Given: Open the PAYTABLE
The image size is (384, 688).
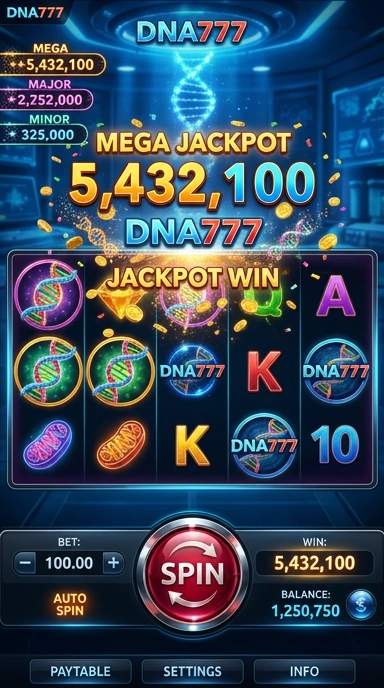Looking at the screenshot, I should (80, 671).
